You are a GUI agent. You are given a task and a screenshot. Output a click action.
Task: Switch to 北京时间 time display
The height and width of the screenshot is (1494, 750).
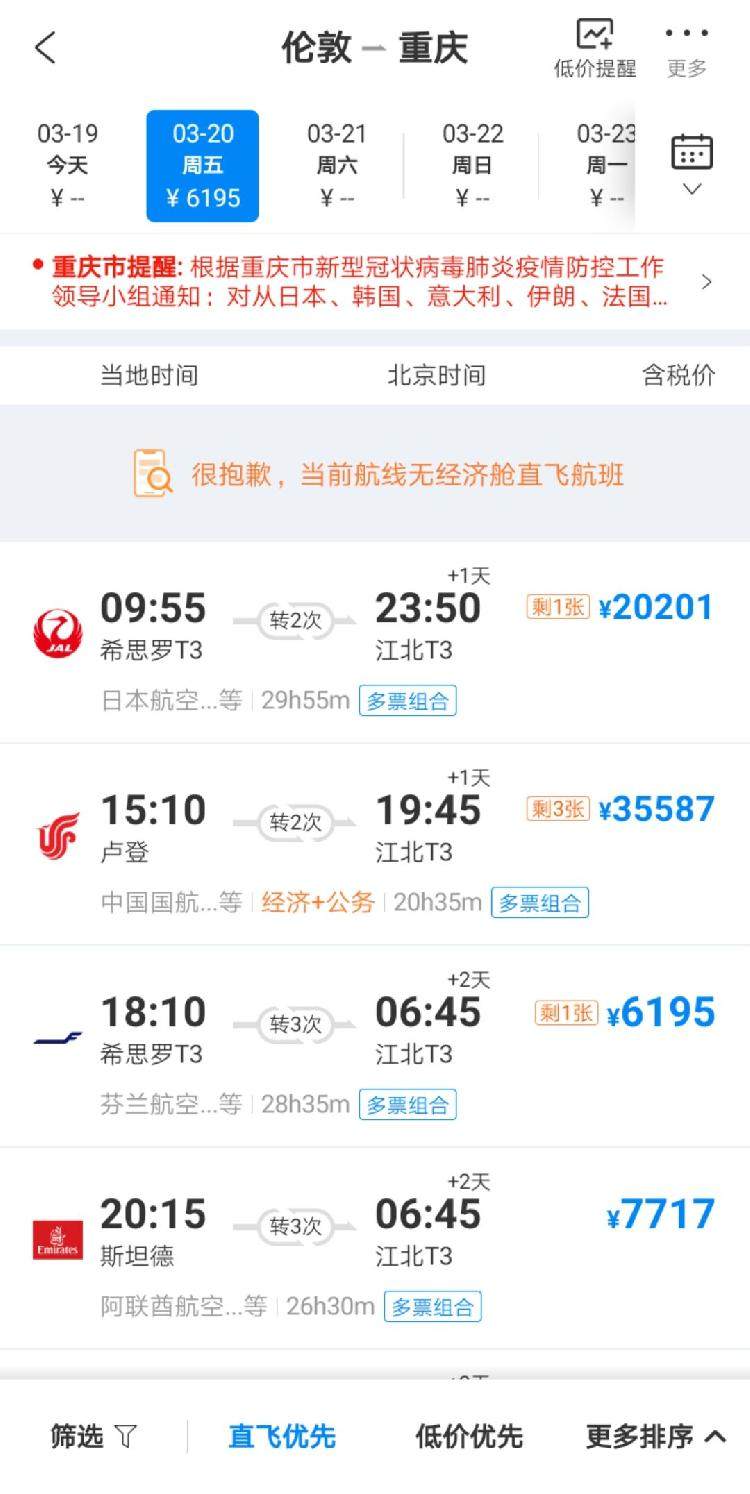tap(437, 375)
